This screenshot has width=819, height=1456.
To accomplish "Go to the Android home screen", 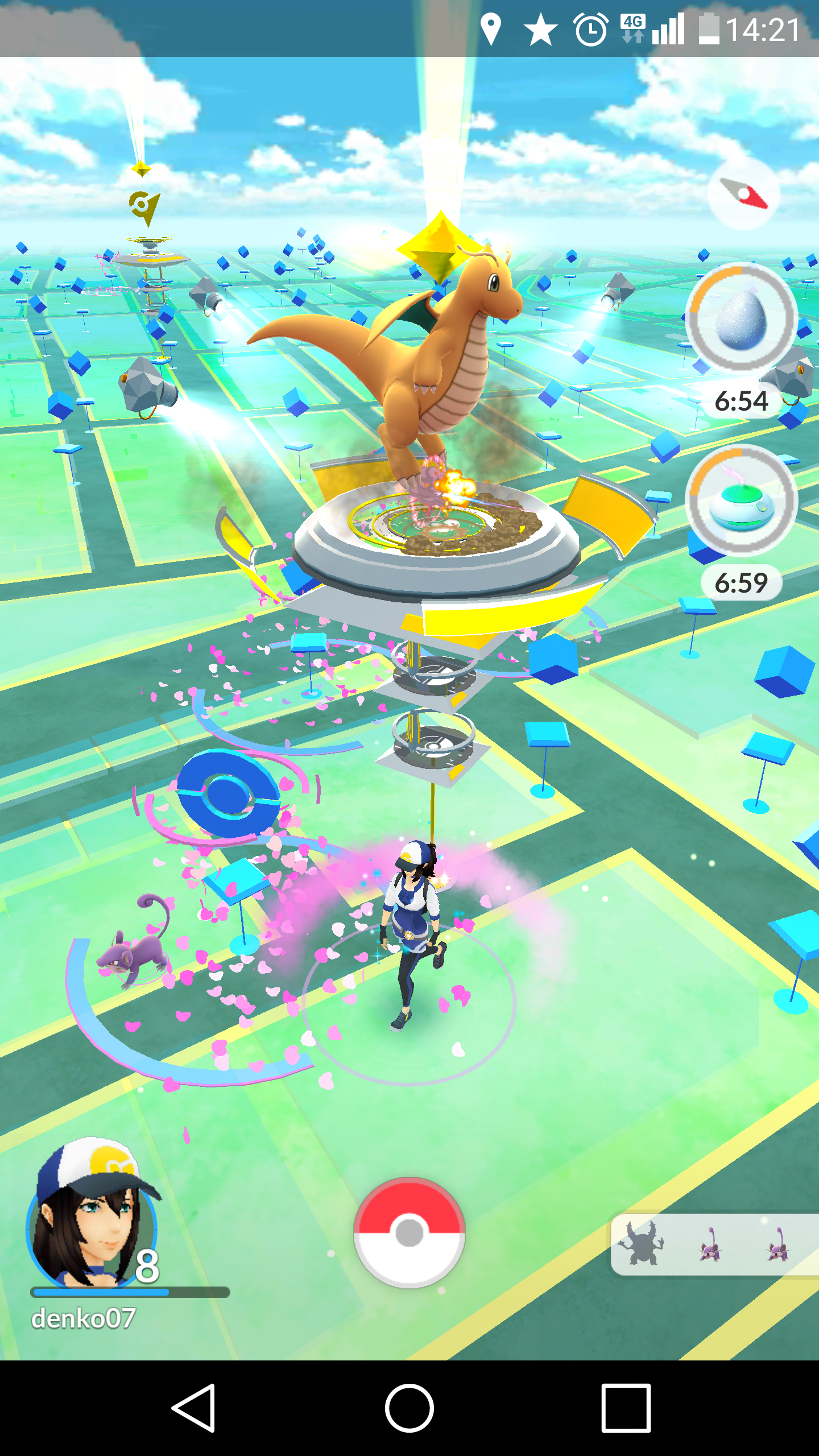I will 409,1408.
